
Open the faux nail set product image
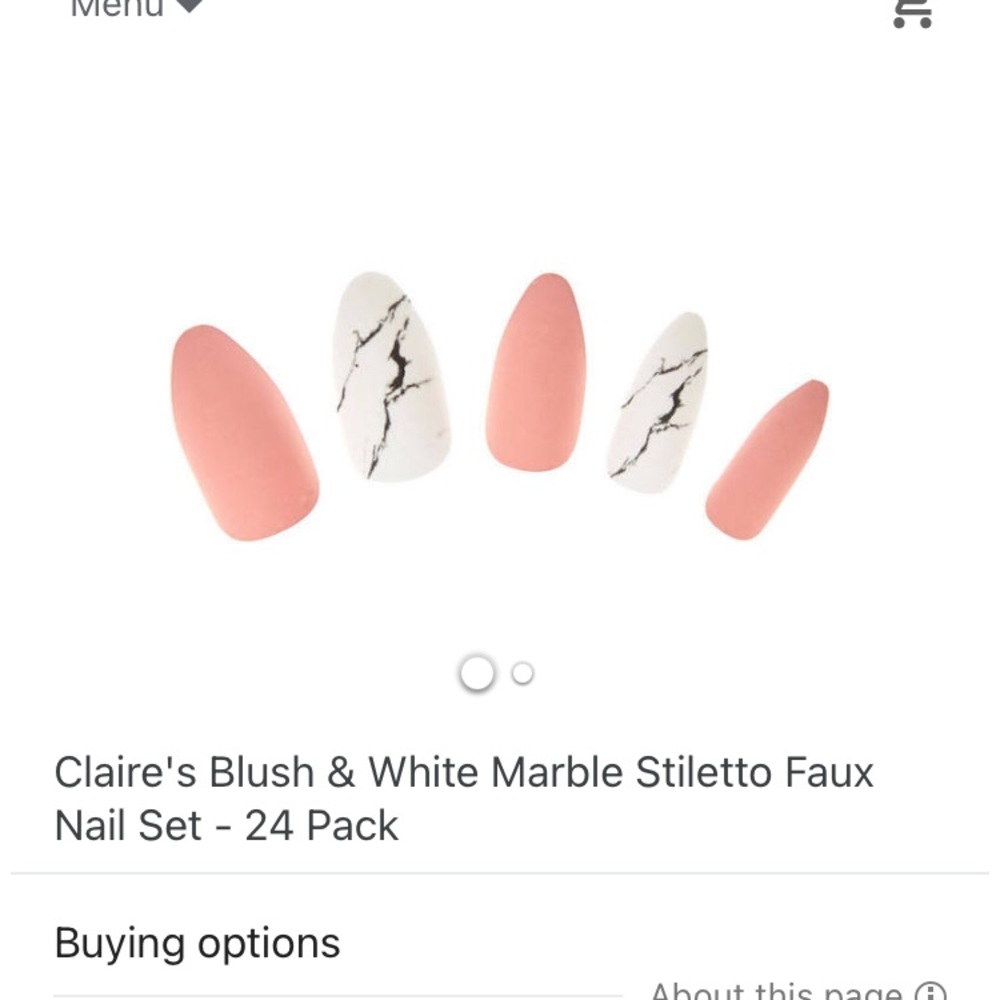click(x=500, y=405)
